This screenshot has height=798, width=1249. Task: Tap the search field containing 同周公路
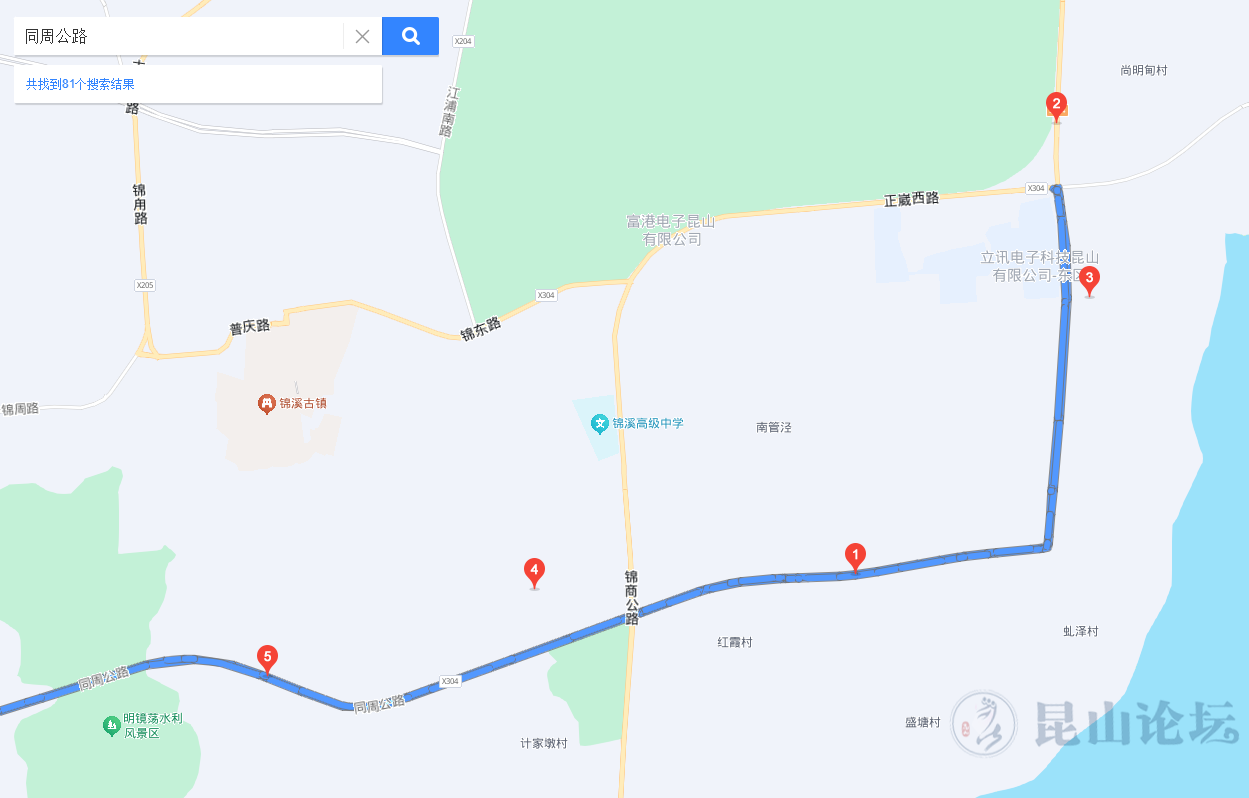click(180, 37)
